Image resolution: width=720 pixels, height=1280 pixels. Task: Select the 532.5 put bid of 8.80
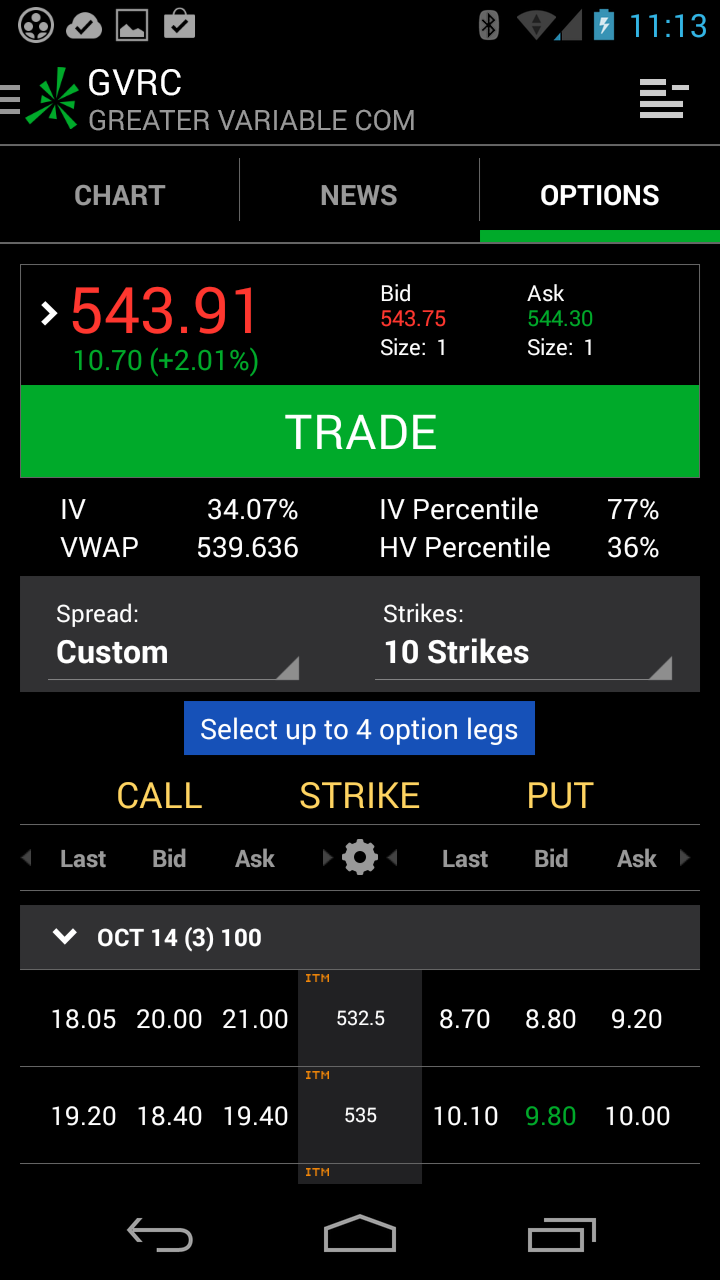click(x=551, y=1019)
